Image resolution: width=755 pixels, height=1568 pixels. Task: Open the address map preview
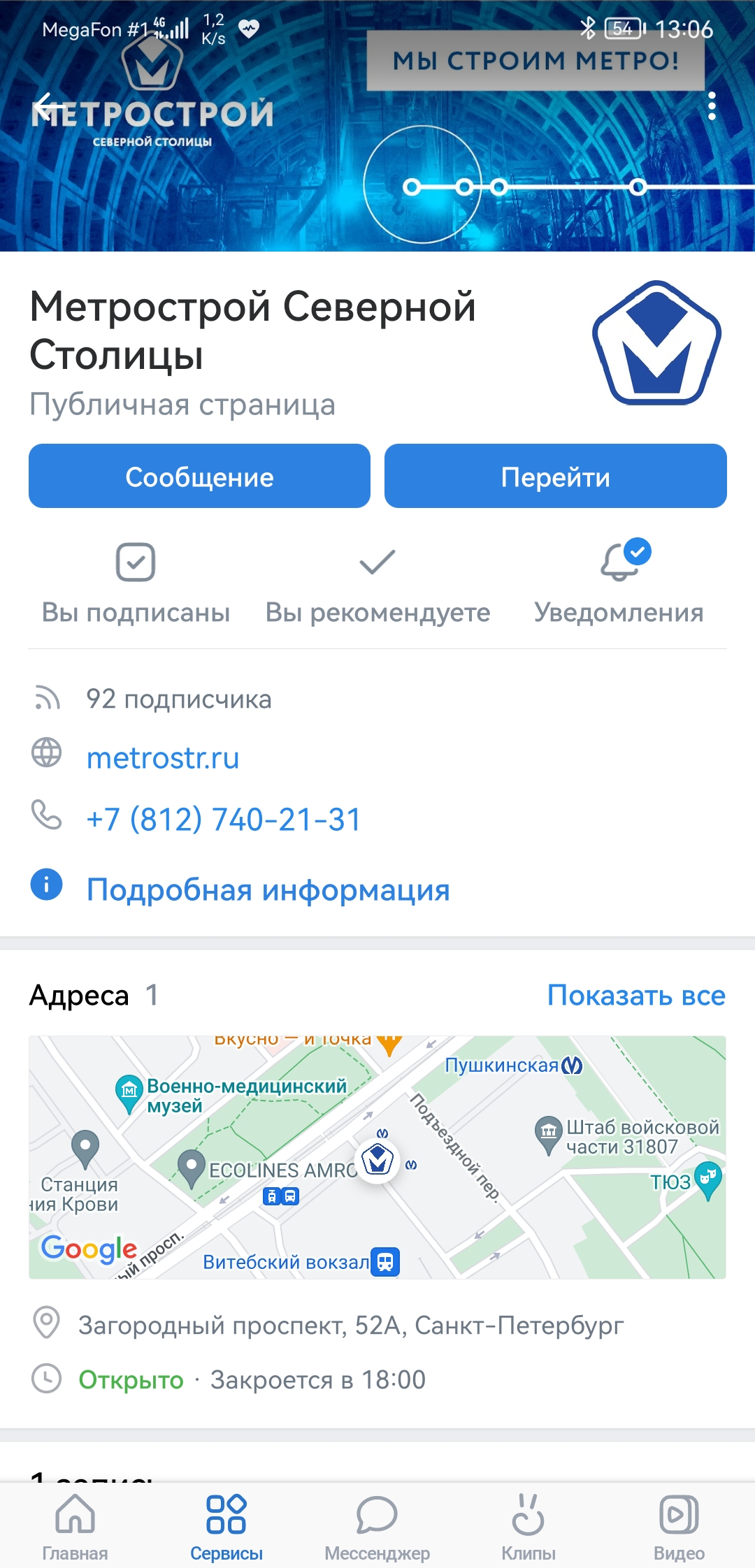click(377, 1157)
